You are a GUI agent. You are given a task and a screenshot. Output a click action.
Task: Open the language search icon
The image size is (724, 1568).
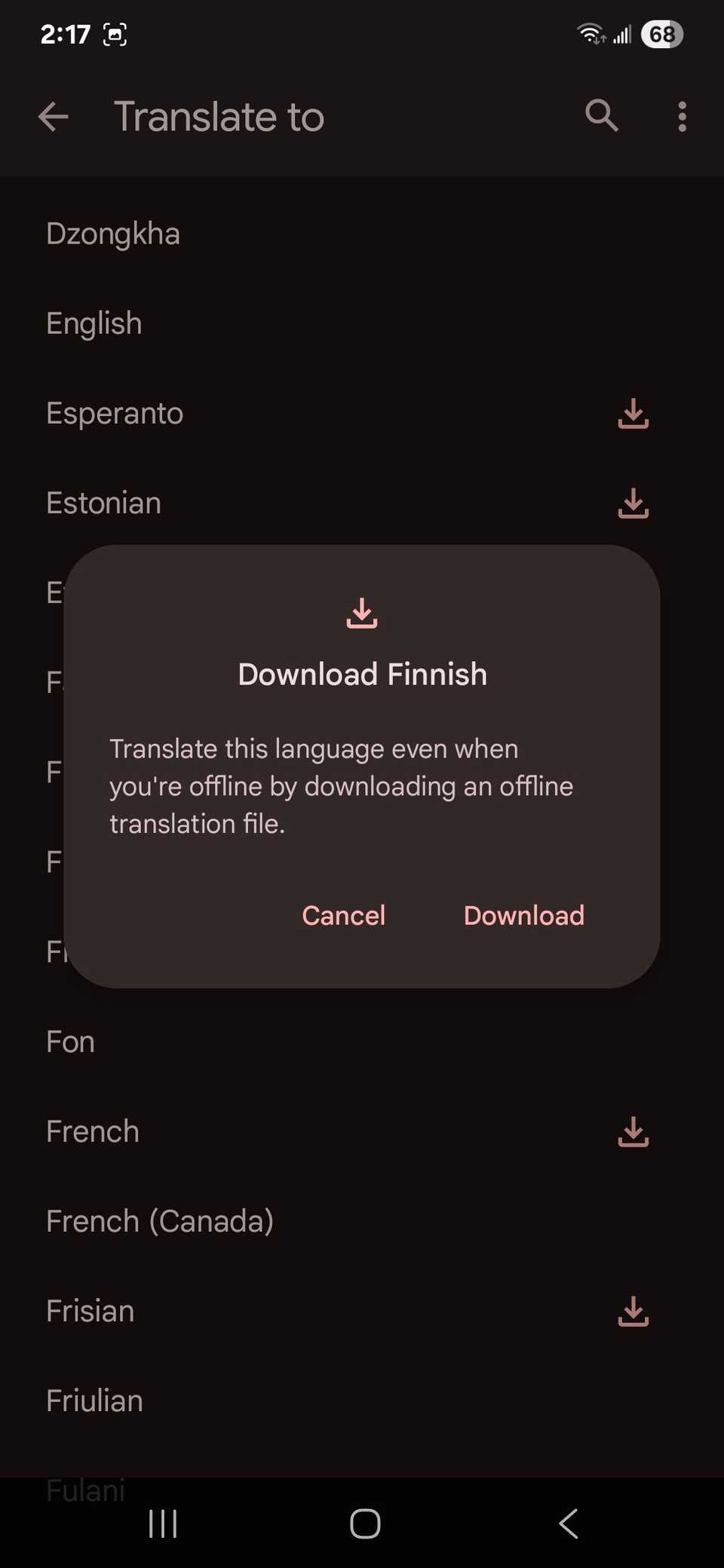tap(601, 116)
